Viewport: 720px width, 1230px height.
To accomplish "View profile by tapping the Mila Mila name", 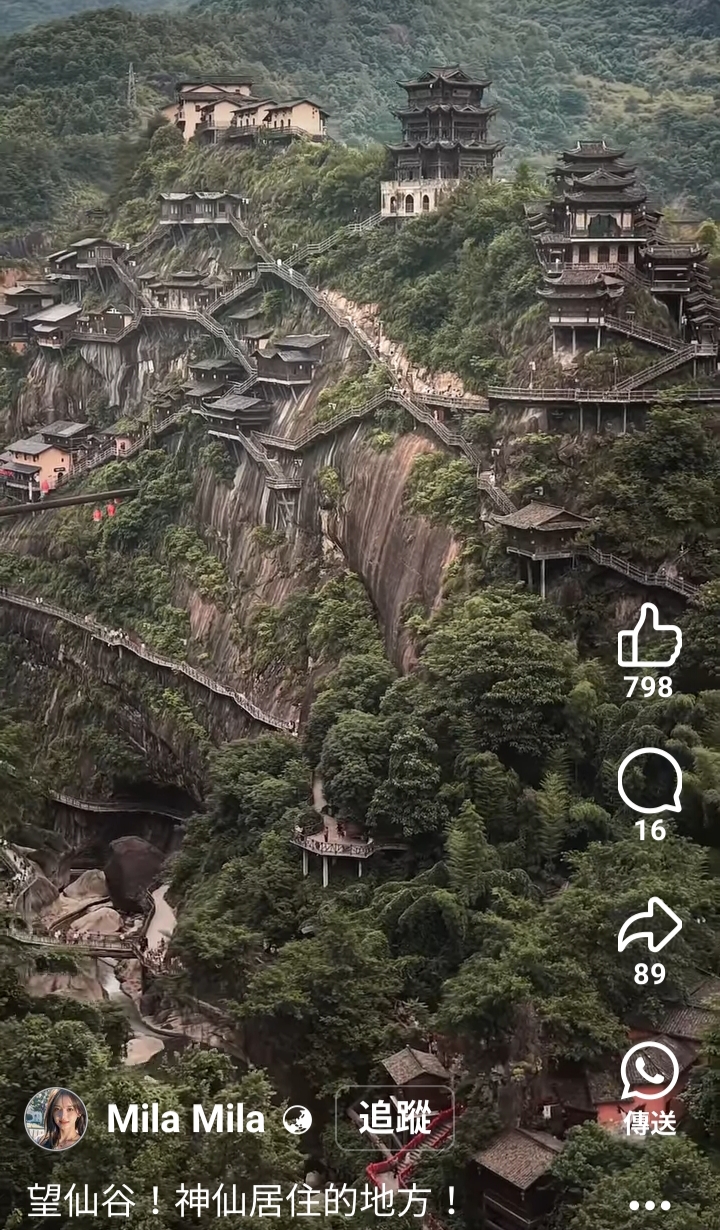I will (x=185, y=1119).
